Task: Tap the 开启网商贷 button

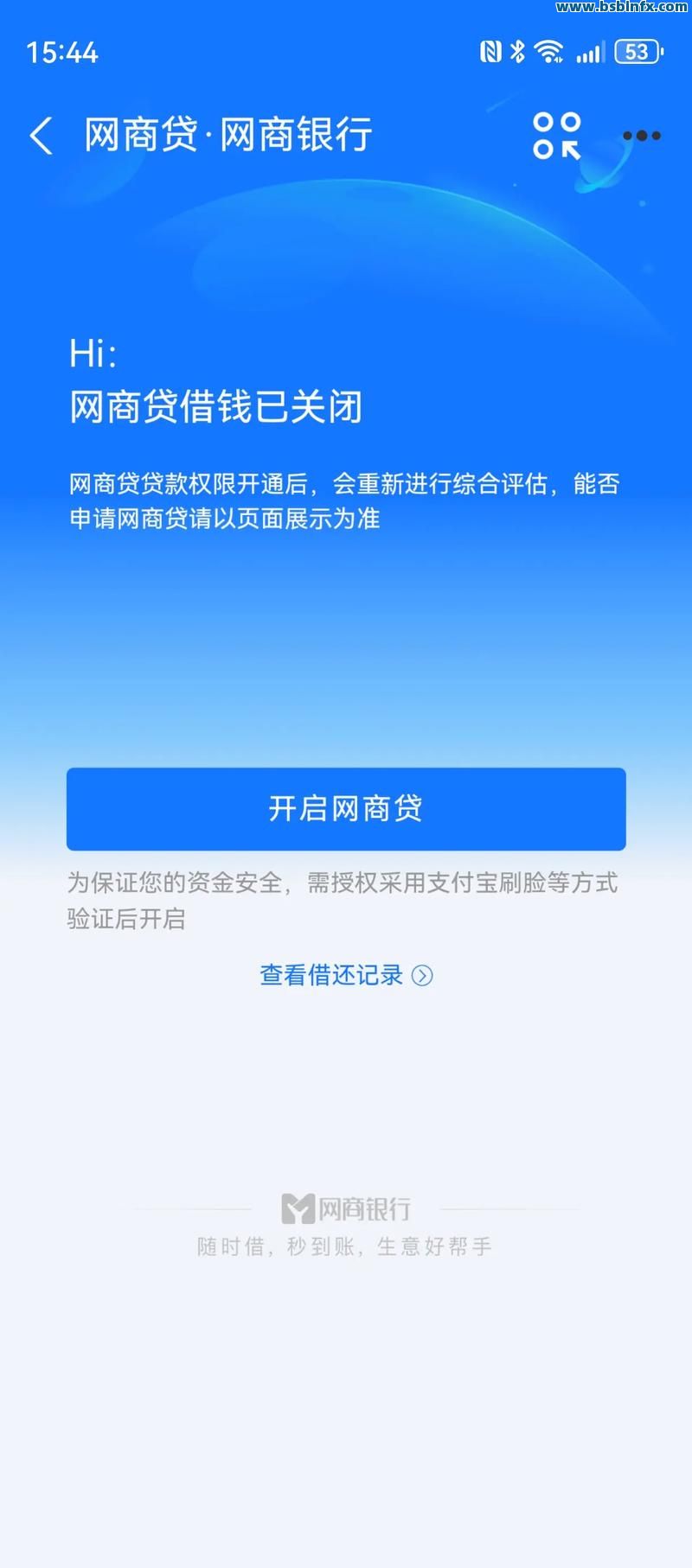Action: [x=346, y=808]
